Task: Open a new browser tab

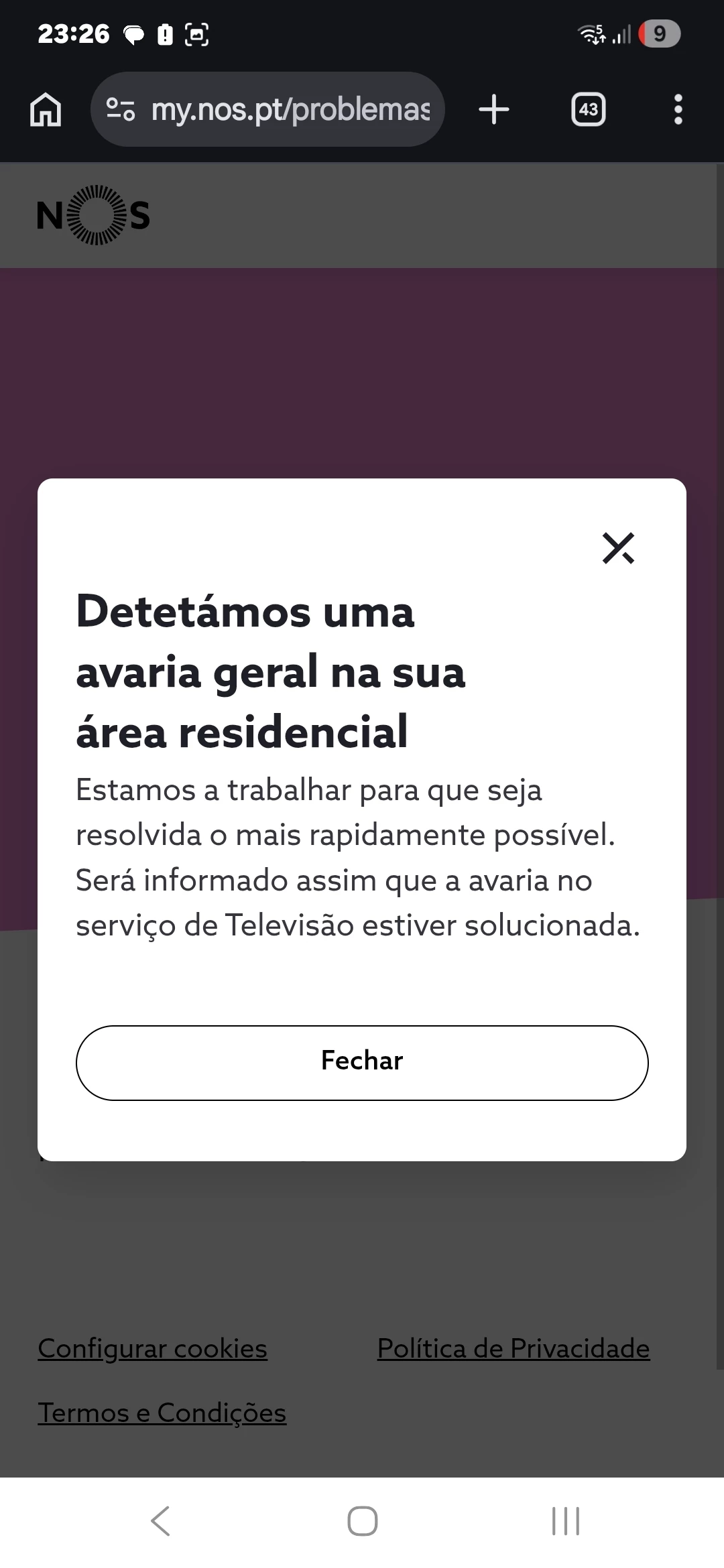Action: [x=494, y=110]
